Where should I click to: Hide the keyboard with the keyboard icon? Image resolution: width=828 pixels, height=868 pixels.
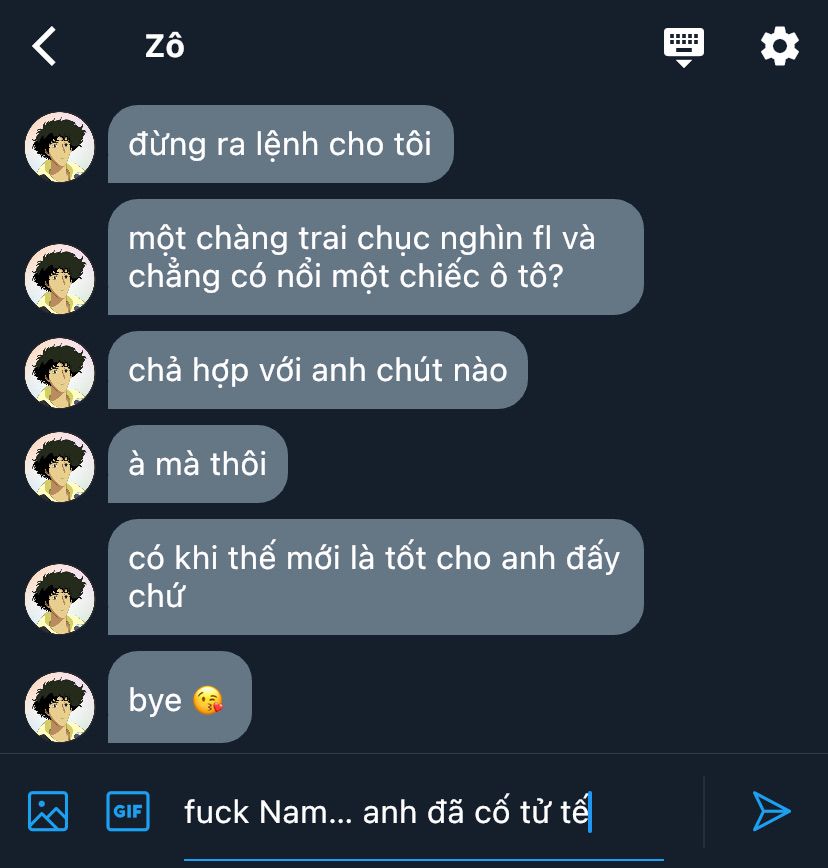point(684,46)
